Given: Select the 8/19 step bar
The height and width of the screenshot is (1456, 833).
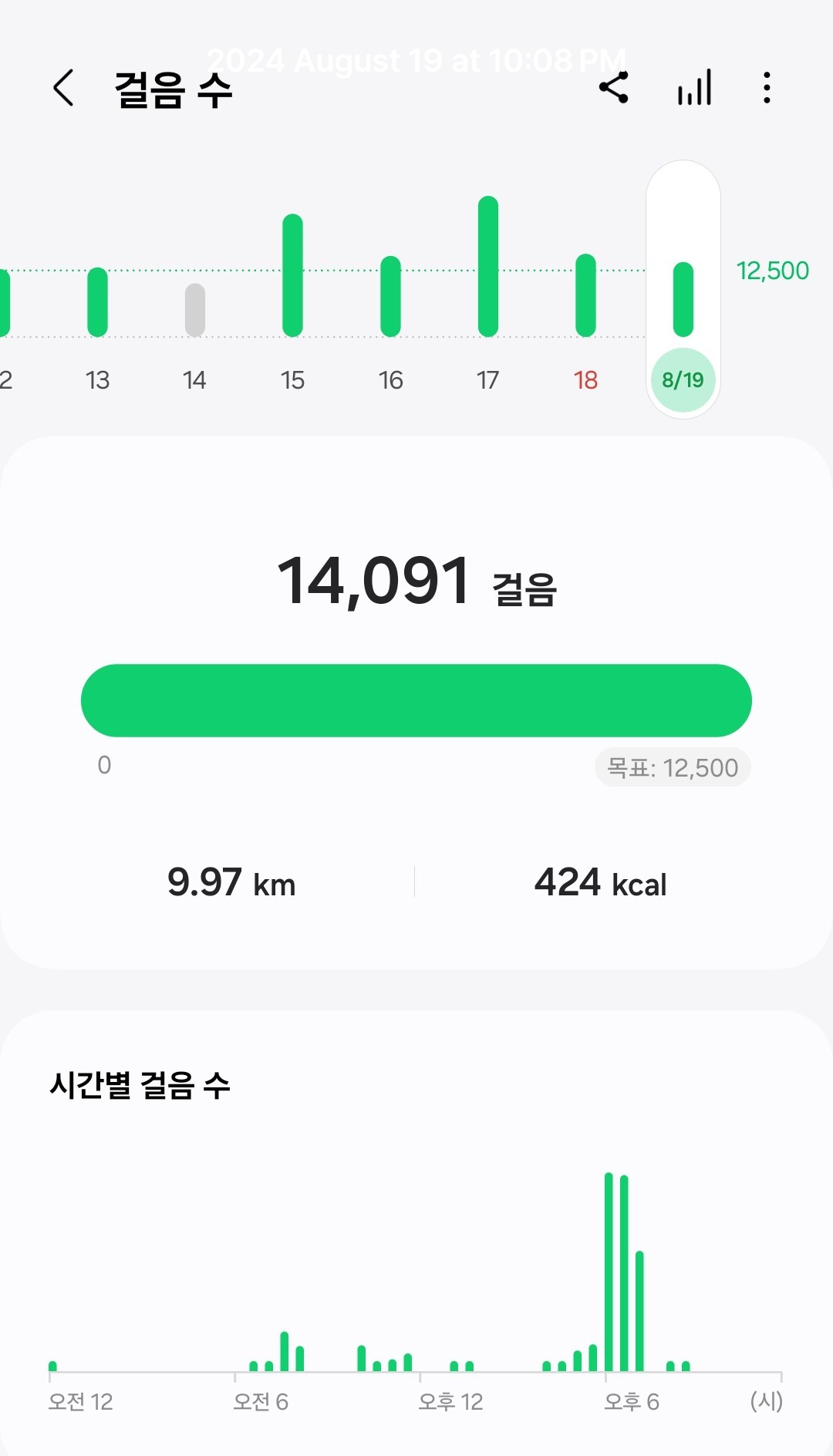Looking at the screenshot, I should click(x=683, y=299).
